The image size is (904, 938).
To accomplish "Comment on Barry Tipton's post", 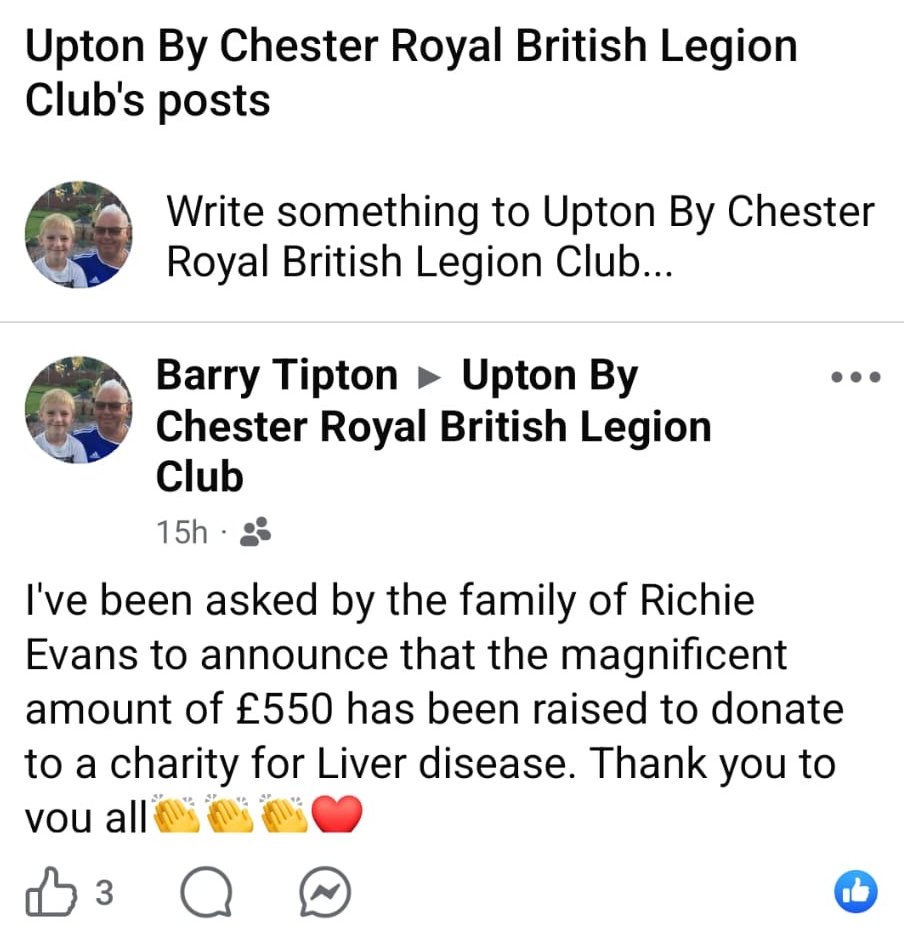I will click(205, 893).
